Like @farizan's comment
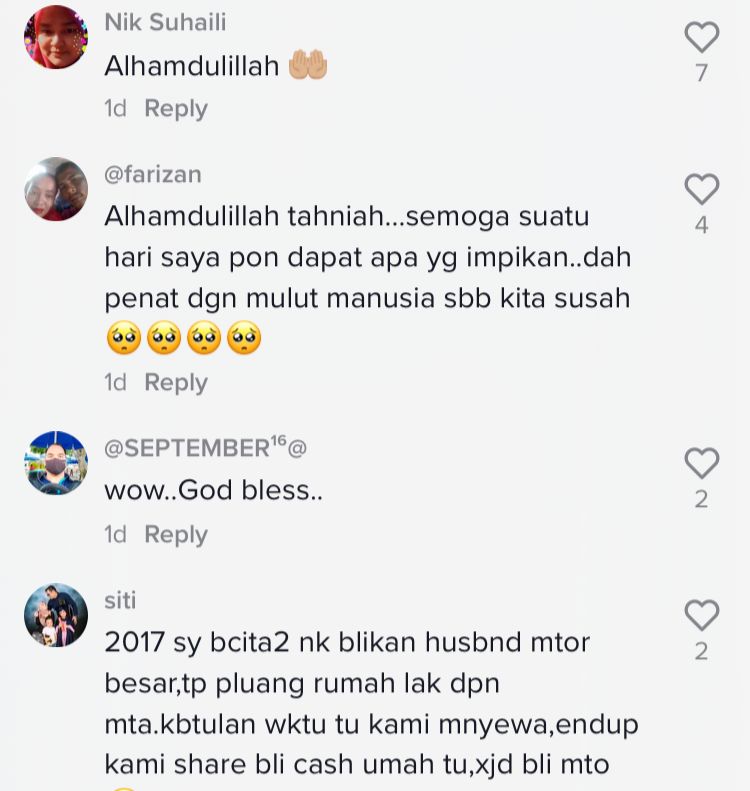The image size is (750, 791). 701,189
